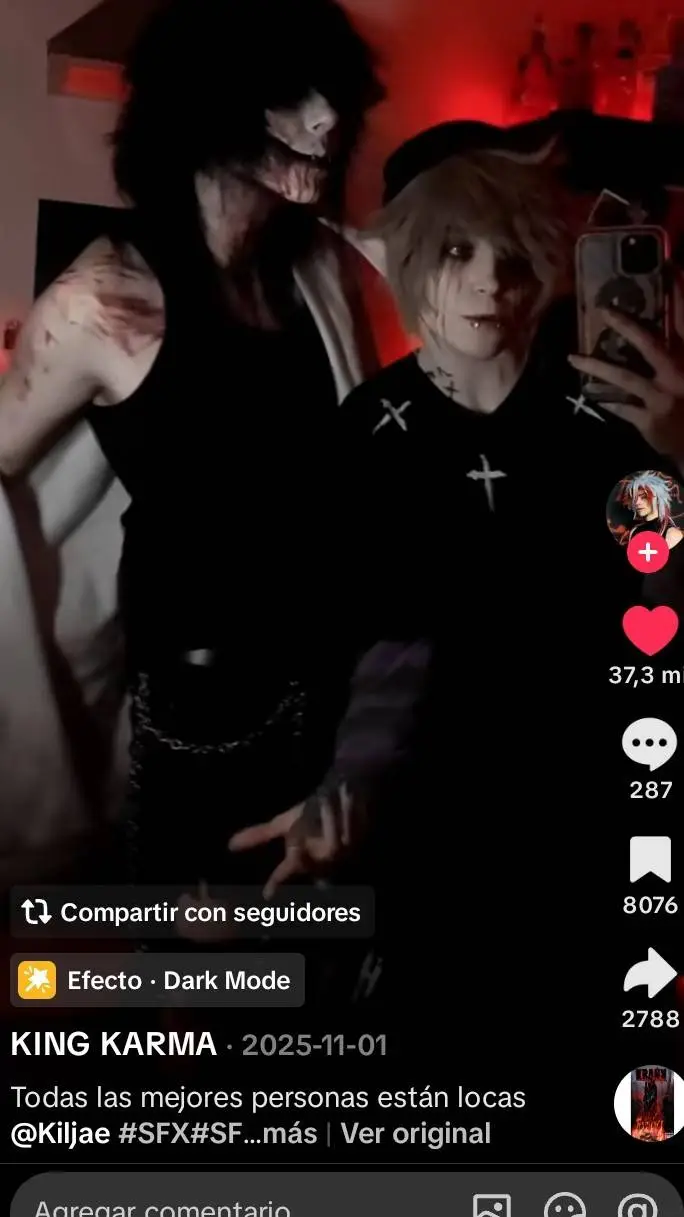The height and width of the screenshot is (1217, 684).
Task: Open the Dark Mode effect chip
Action: click(157, 980)
